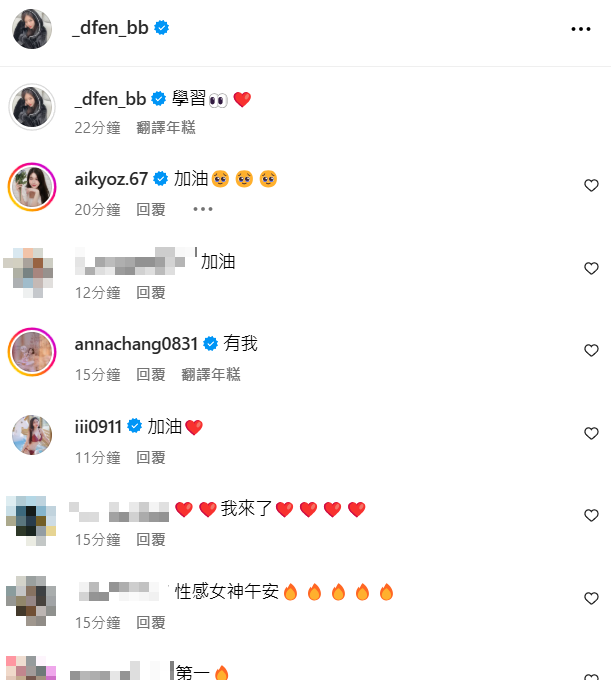The height and width of the screenshot is (680, 611).
Task: Translate annachang0831's comment
Action: click(x=211, y=374)
